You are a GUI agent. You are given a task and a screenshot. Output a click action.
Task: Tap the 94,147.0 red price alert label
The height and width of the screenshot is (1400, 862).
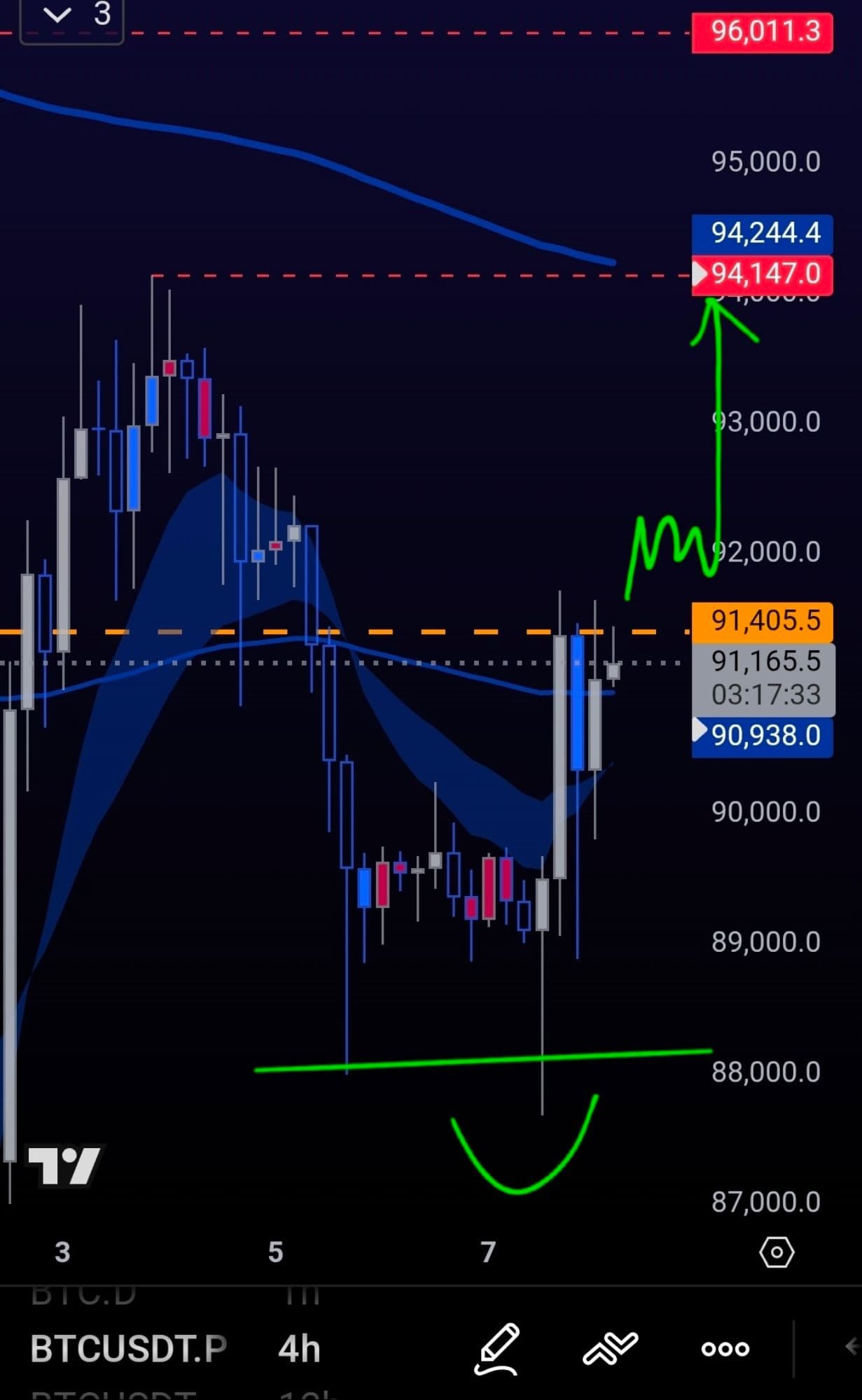(763, 274)
